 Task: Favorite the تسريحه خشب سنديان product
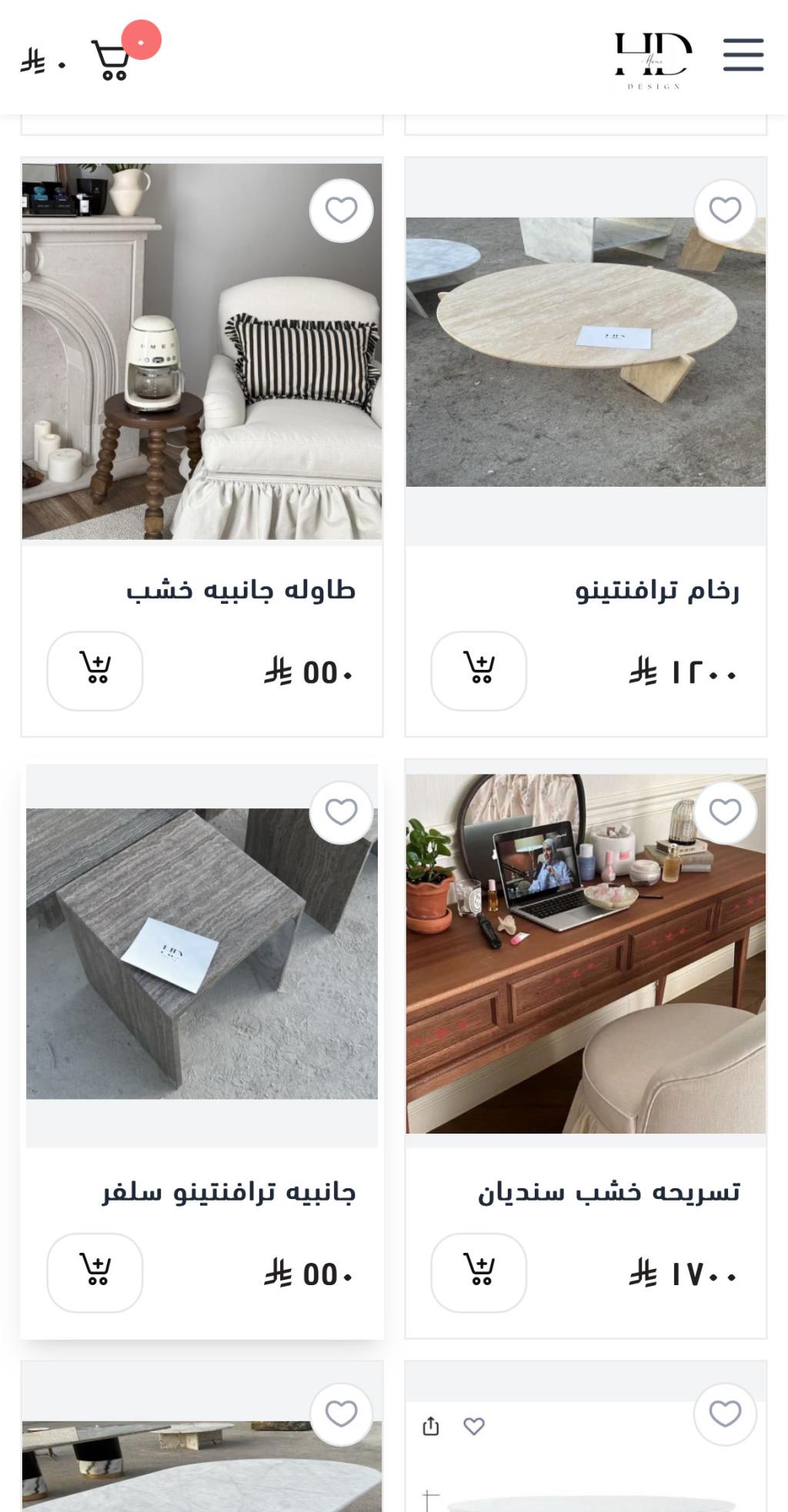(x=725, y=812)
